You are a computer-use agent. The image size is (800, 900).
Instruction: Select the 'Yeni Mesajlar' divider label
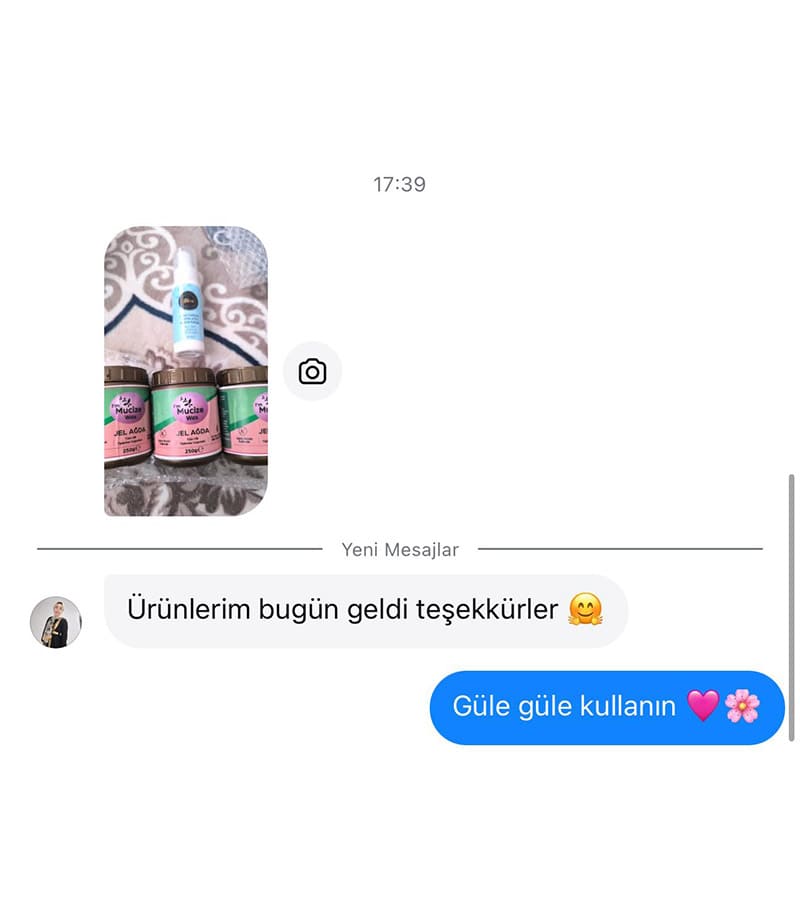tap(398, 550)
